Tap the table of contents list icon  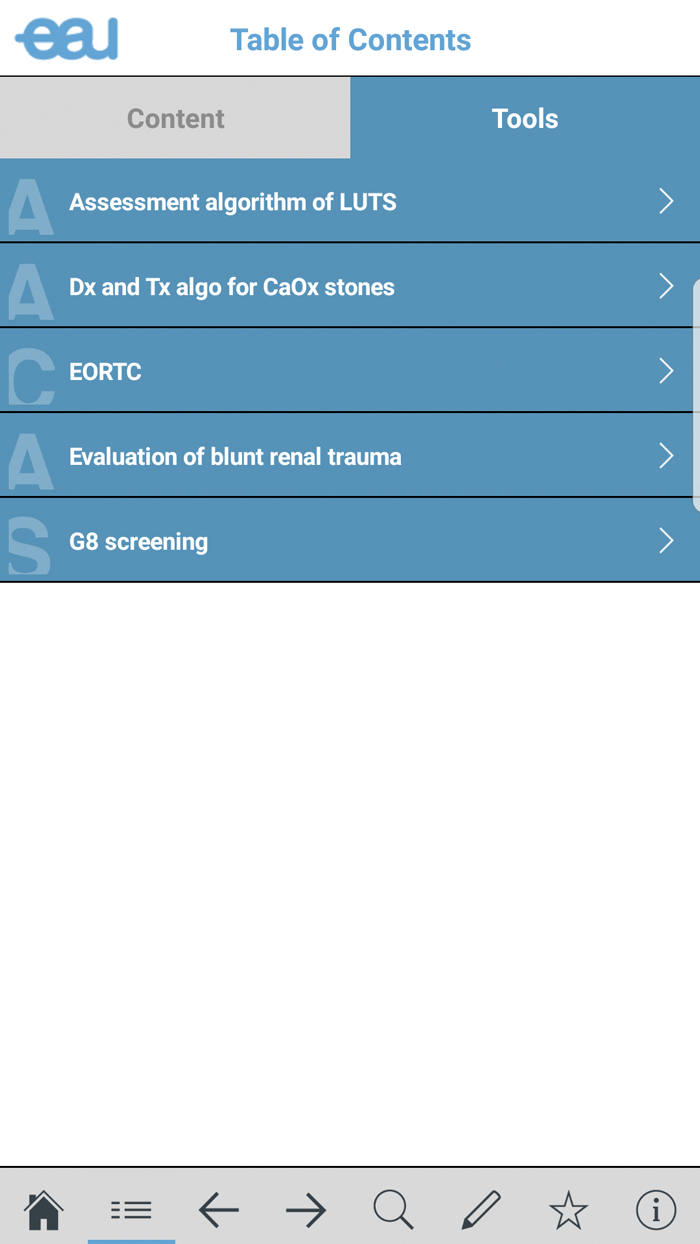(131, 1211)
